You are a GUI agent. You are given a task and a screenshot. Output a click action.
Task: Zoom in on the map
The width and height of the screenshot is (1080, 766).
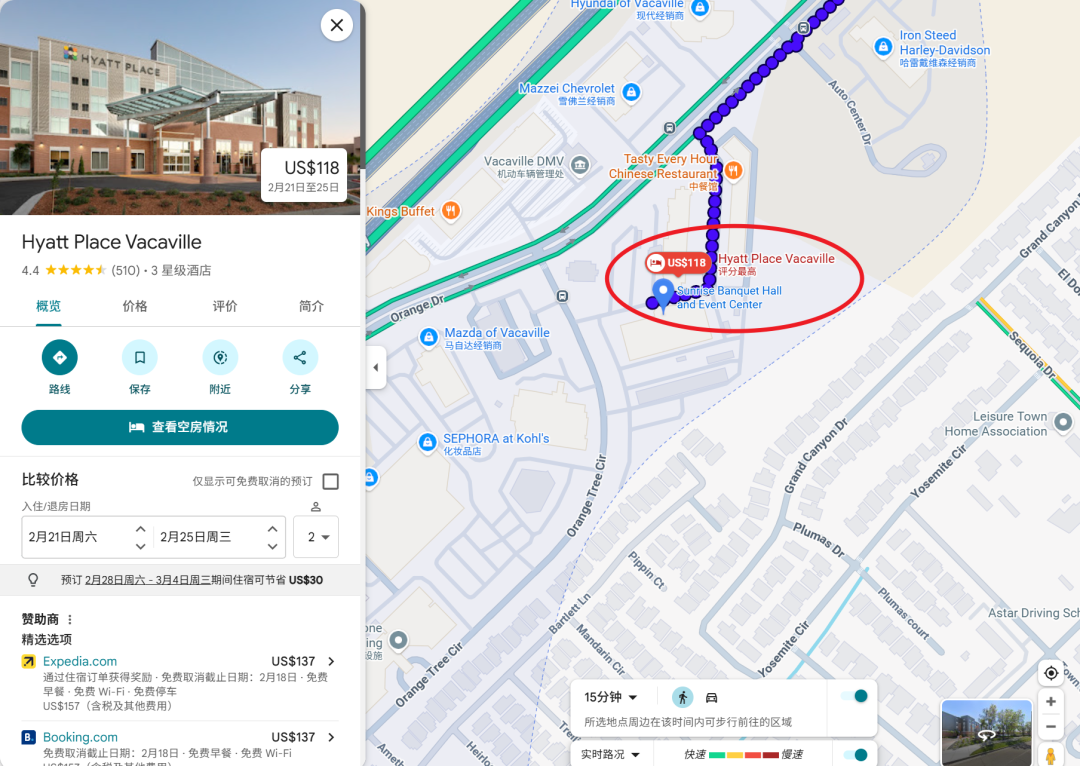[x=1050, y=702]
